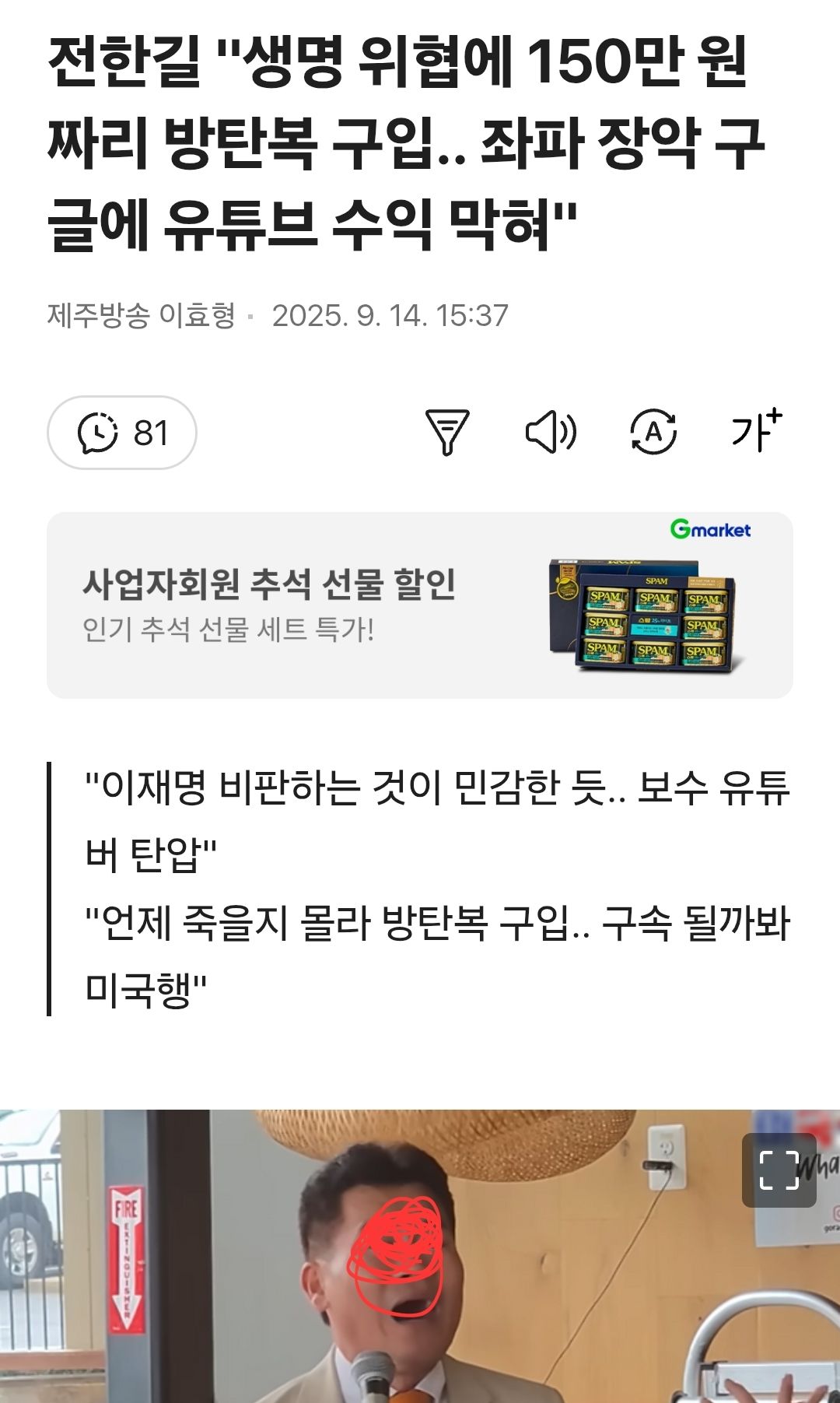Open the Gmarket Chuseok gift ad banner

point(420,605)
